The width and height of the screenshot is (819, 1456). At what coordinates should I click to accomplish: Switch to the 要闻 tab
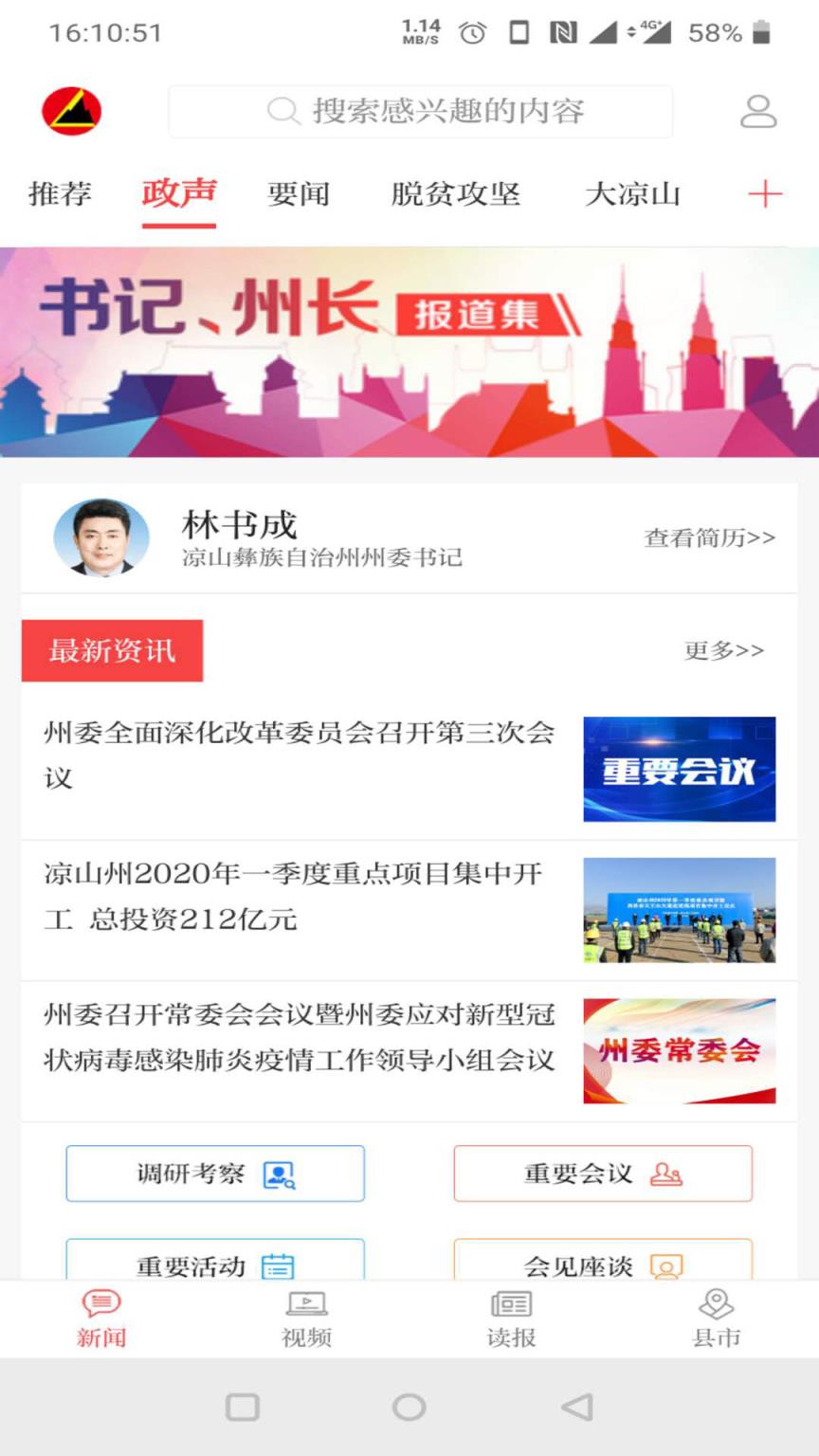298,194
